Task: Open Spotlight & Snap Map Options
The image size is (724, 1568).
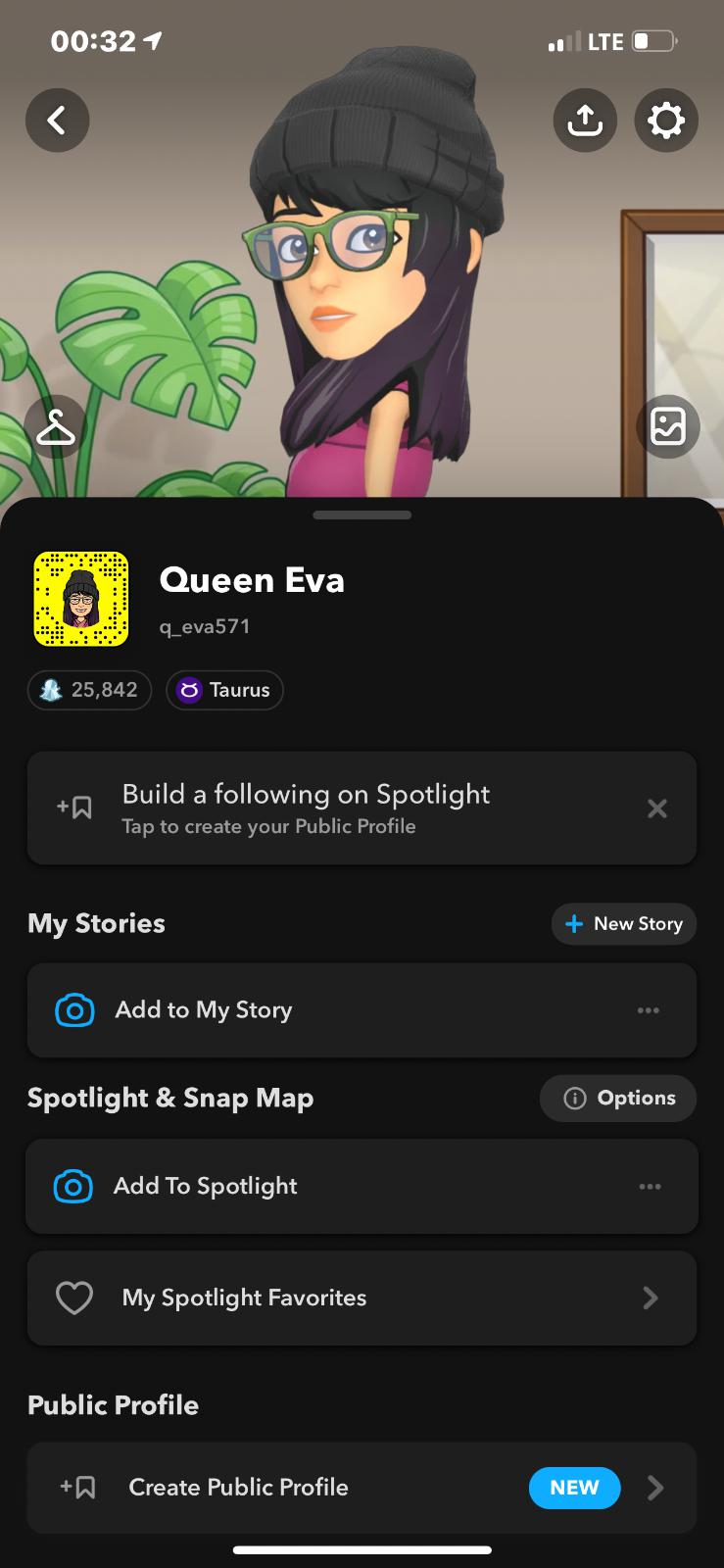Action: (618, 1099)
